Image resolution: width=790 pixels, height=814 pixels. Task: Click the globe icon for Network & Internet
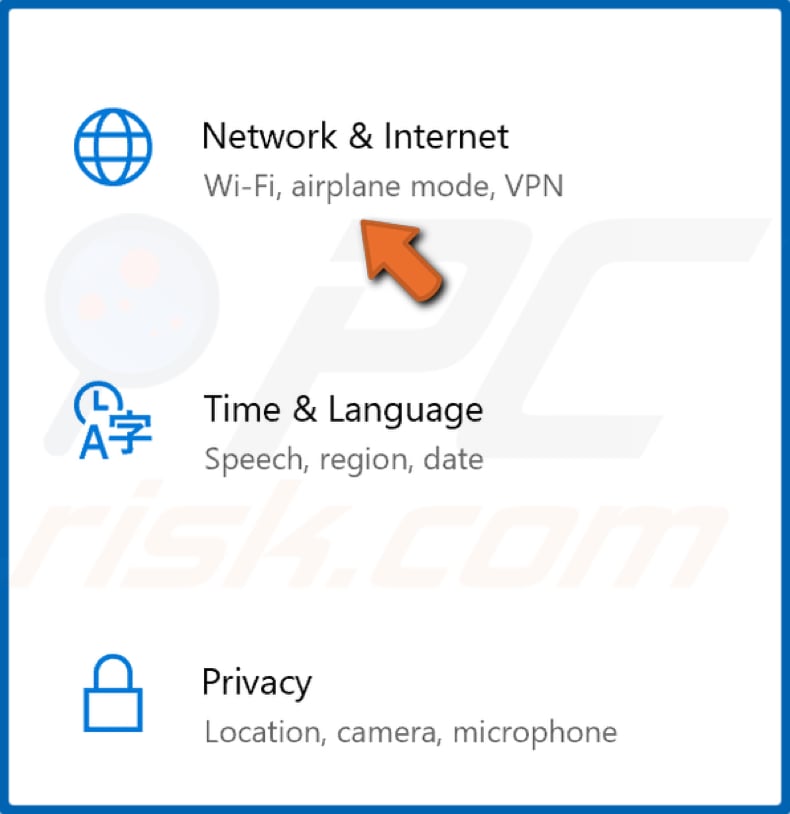coord(112,145)
